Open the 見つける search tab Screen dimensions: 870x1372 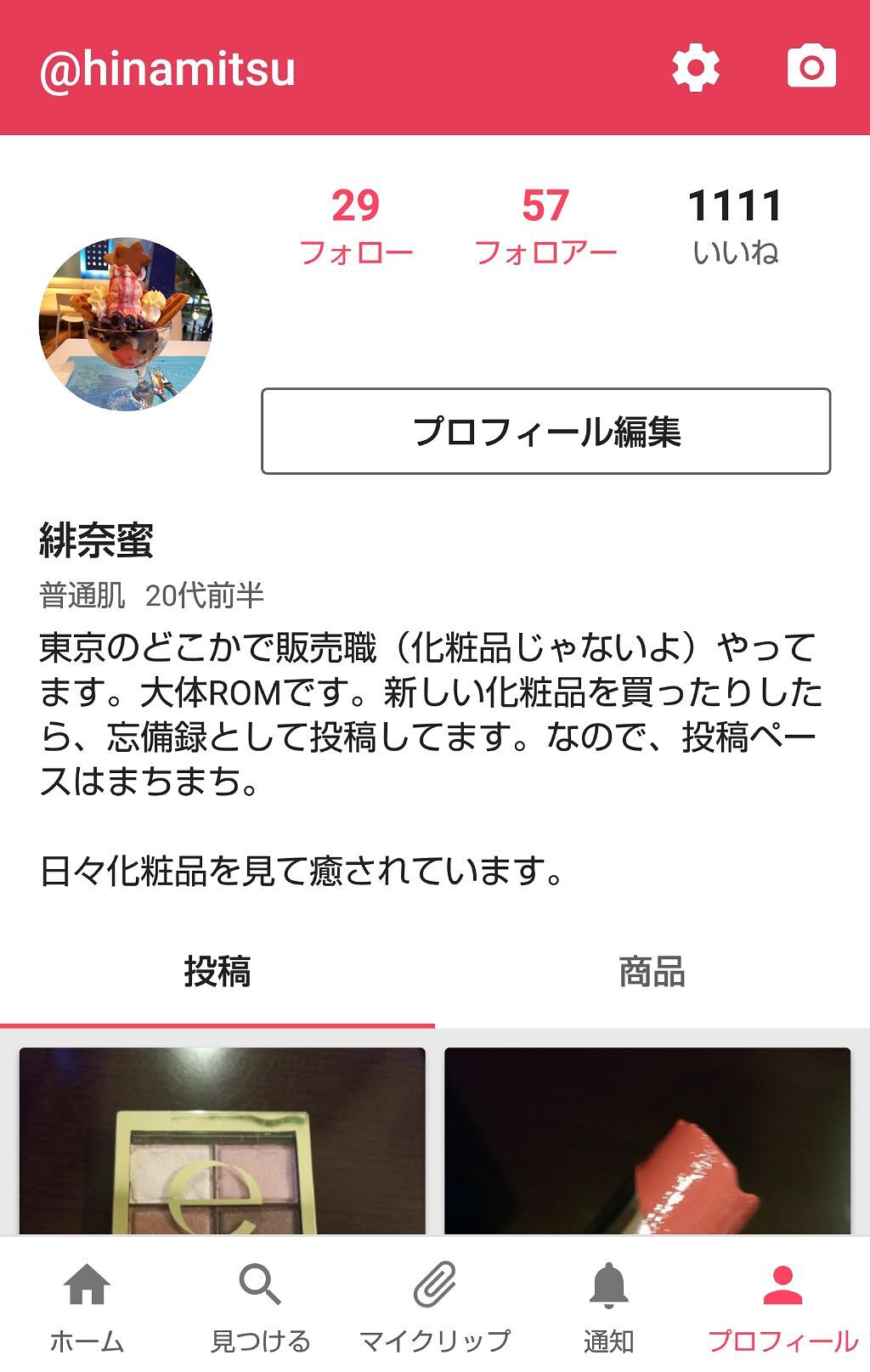261,1306
